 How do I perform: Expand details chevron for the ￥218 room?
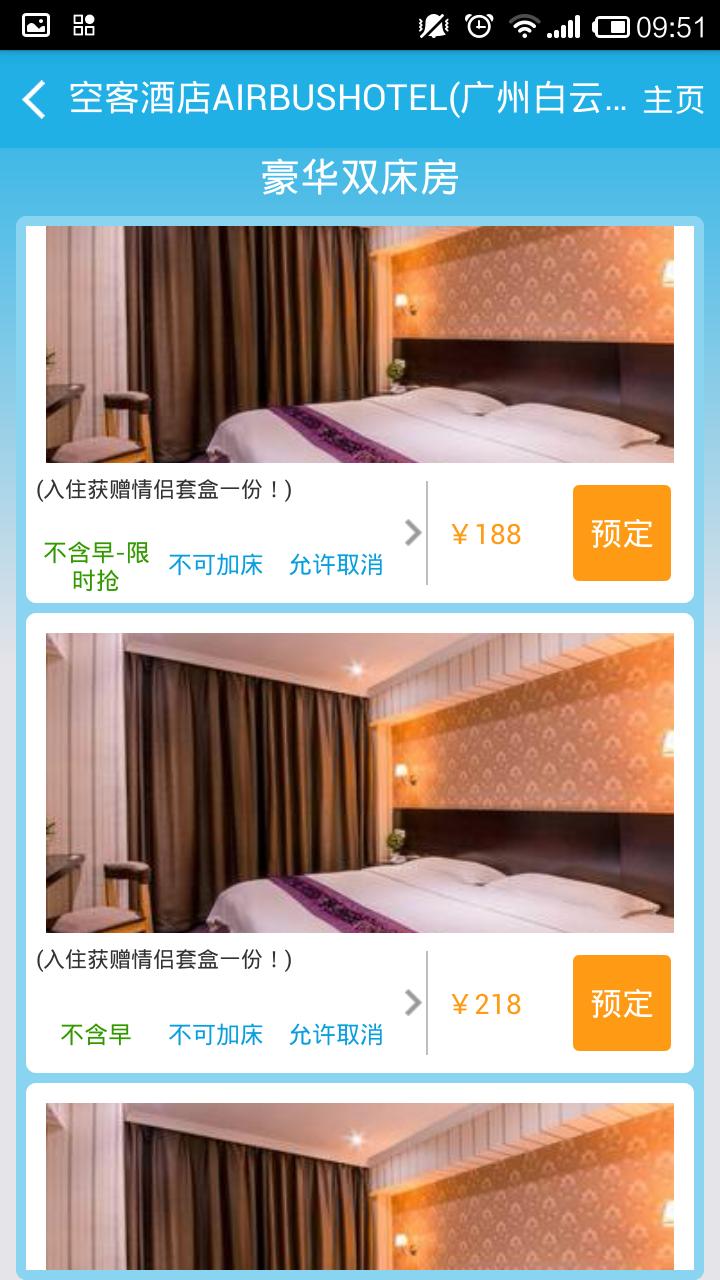(412, 1003)
